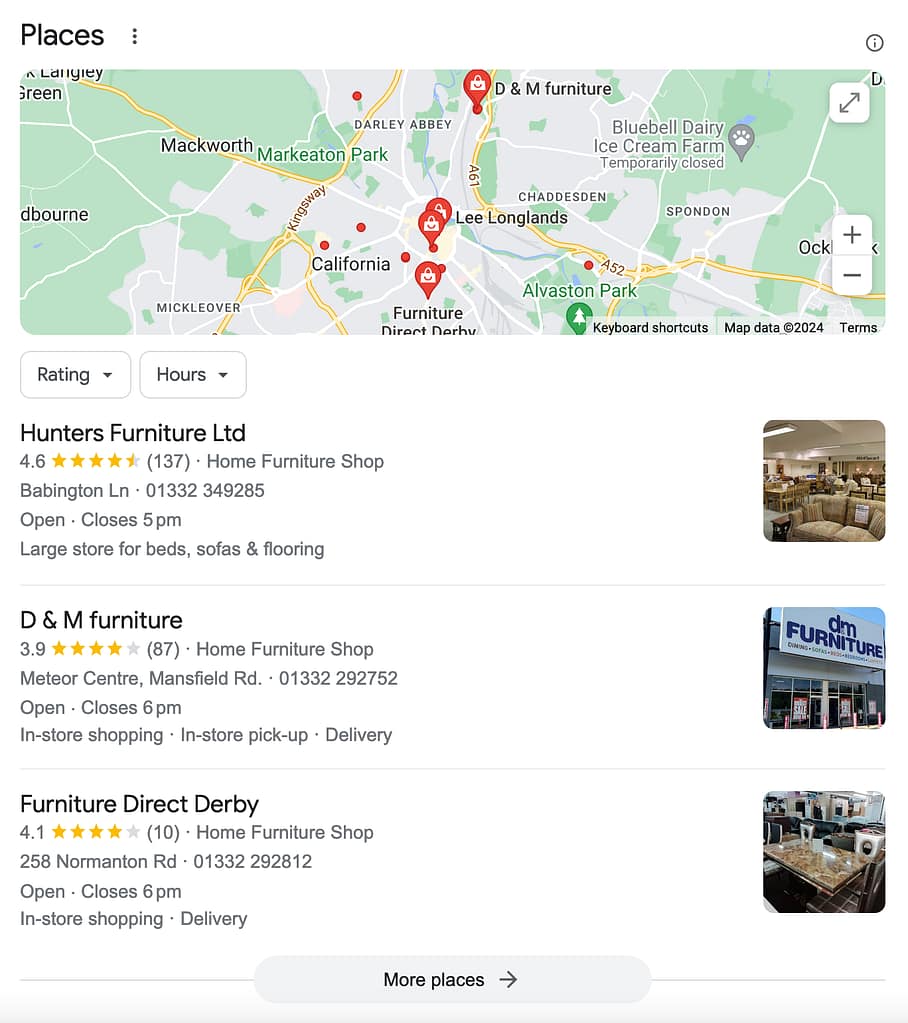Image resolution: width=908 pixels, height=1023 pixels.
Task: Open the map Terms link
Action: click(857, 328)
